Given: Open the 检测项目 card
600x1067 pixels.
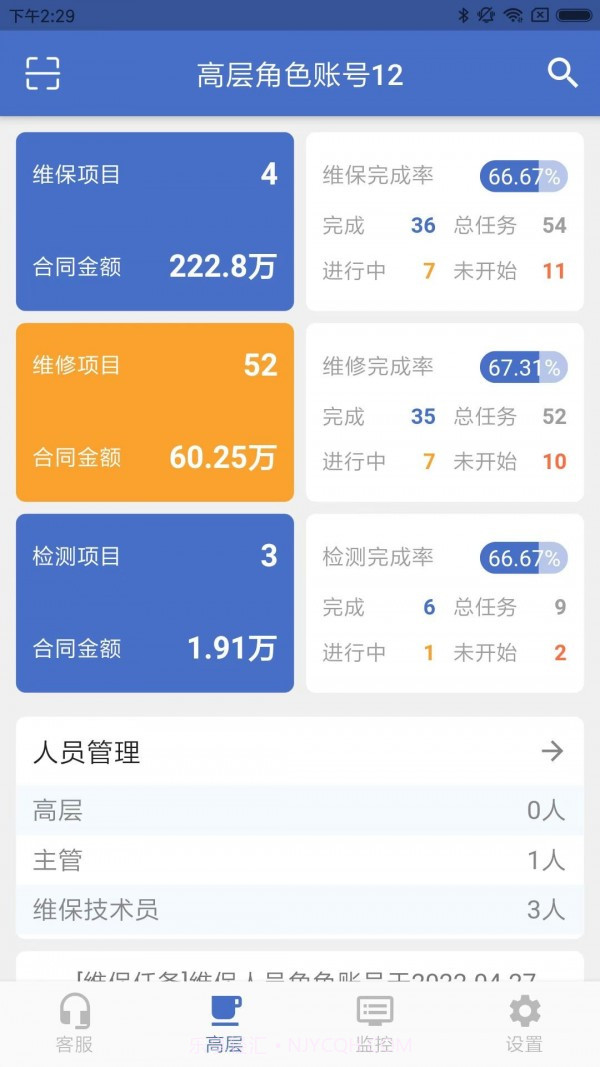Looking at the screenshot, I should [155, 603].
